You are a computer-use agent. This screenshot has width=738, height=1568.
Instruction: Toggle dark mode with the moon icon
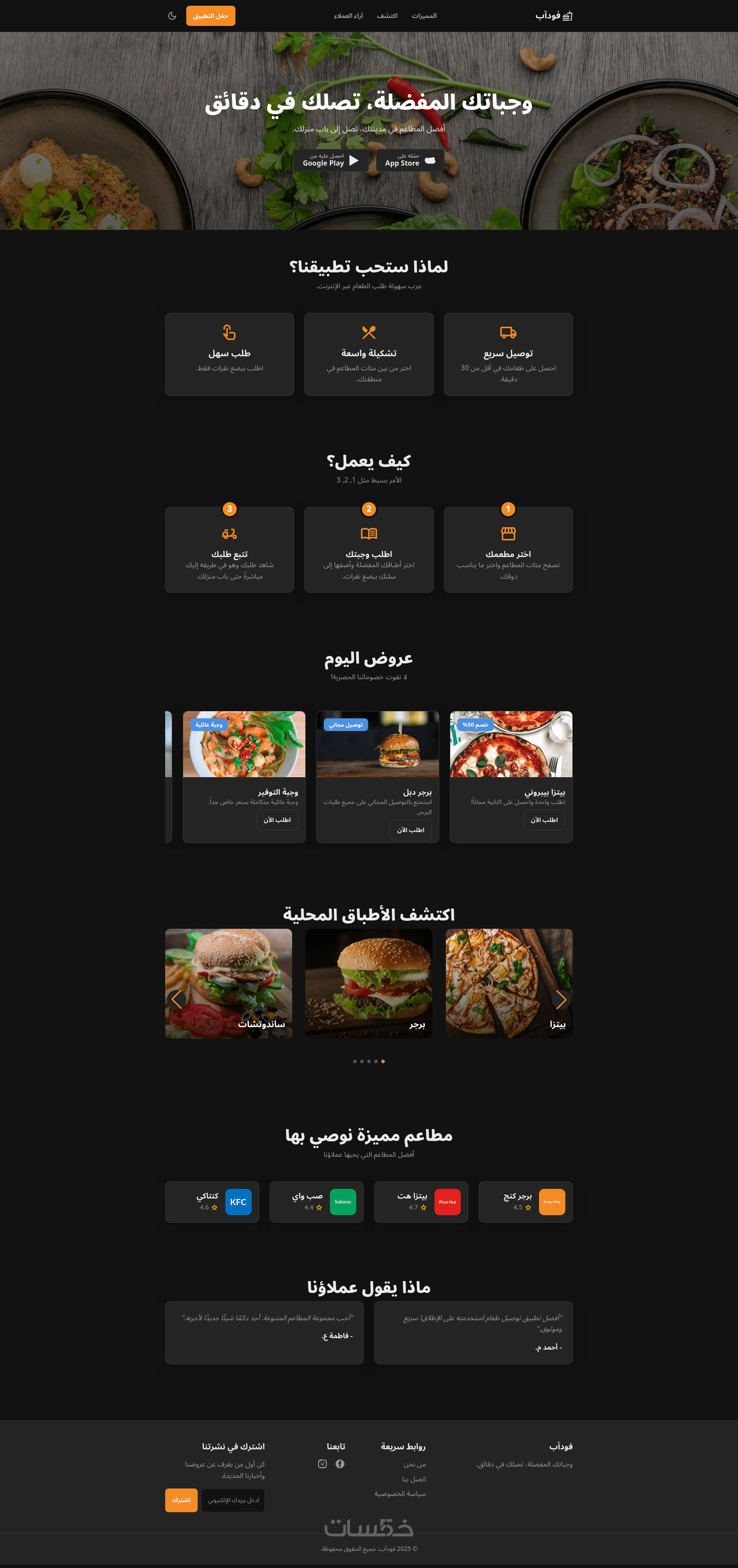pos(172,16)
